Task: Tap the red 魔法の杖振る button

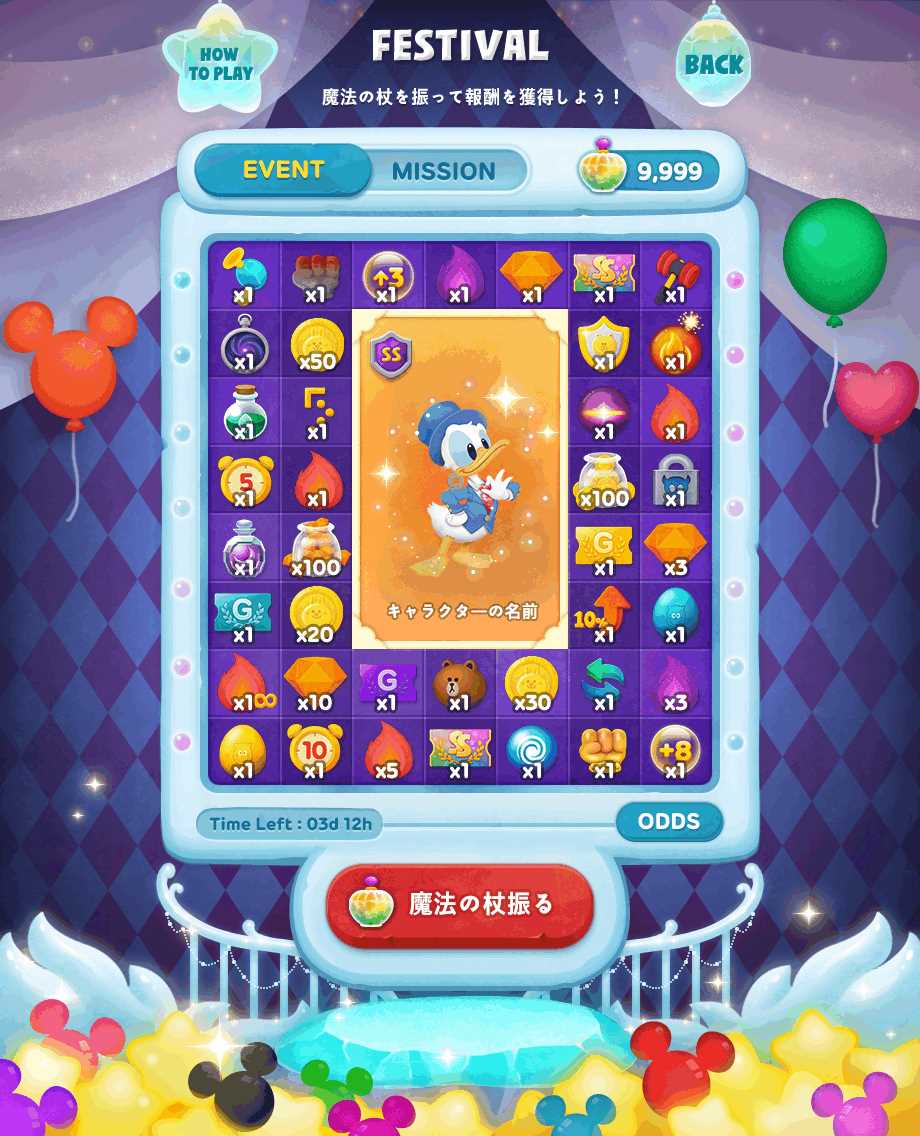Action: coord(460,905)
